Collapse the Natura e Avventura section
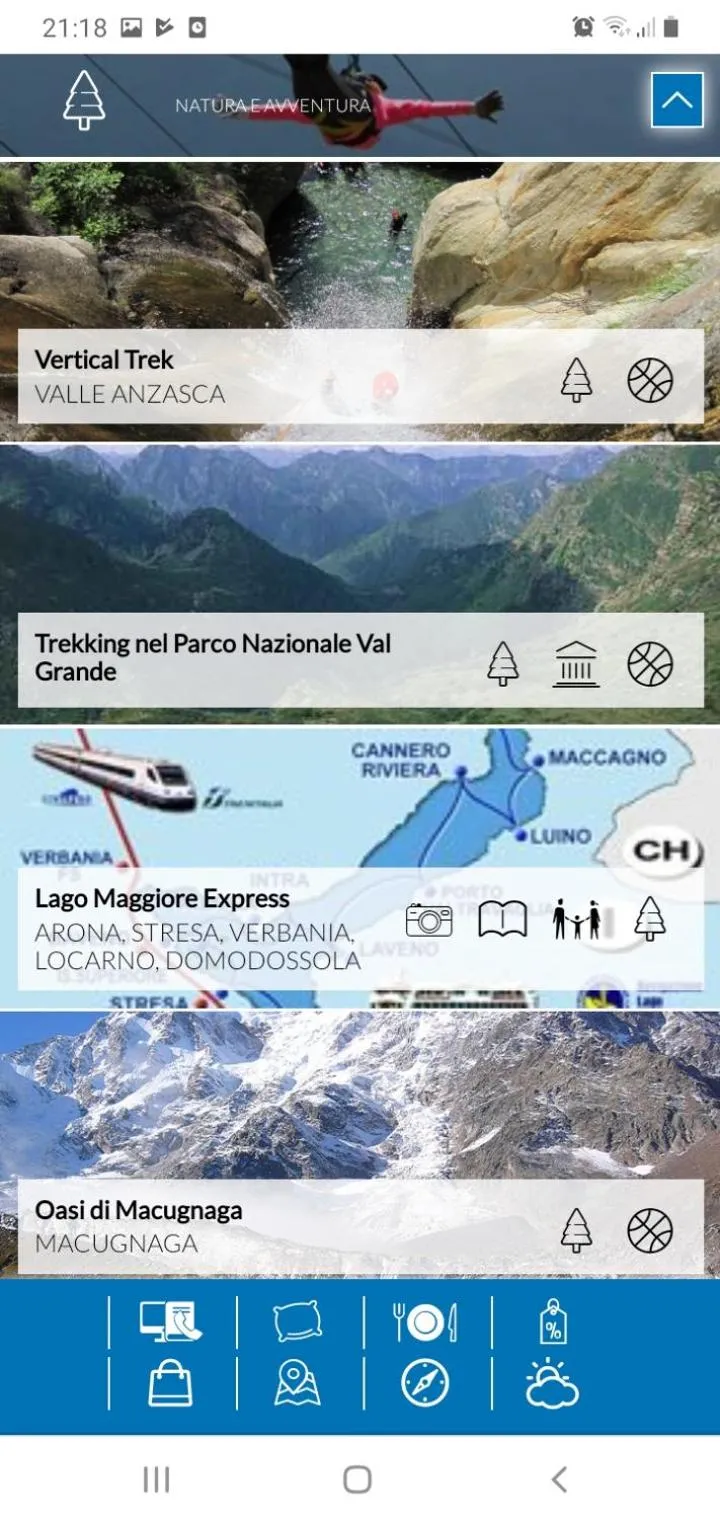 click(676, 100)
